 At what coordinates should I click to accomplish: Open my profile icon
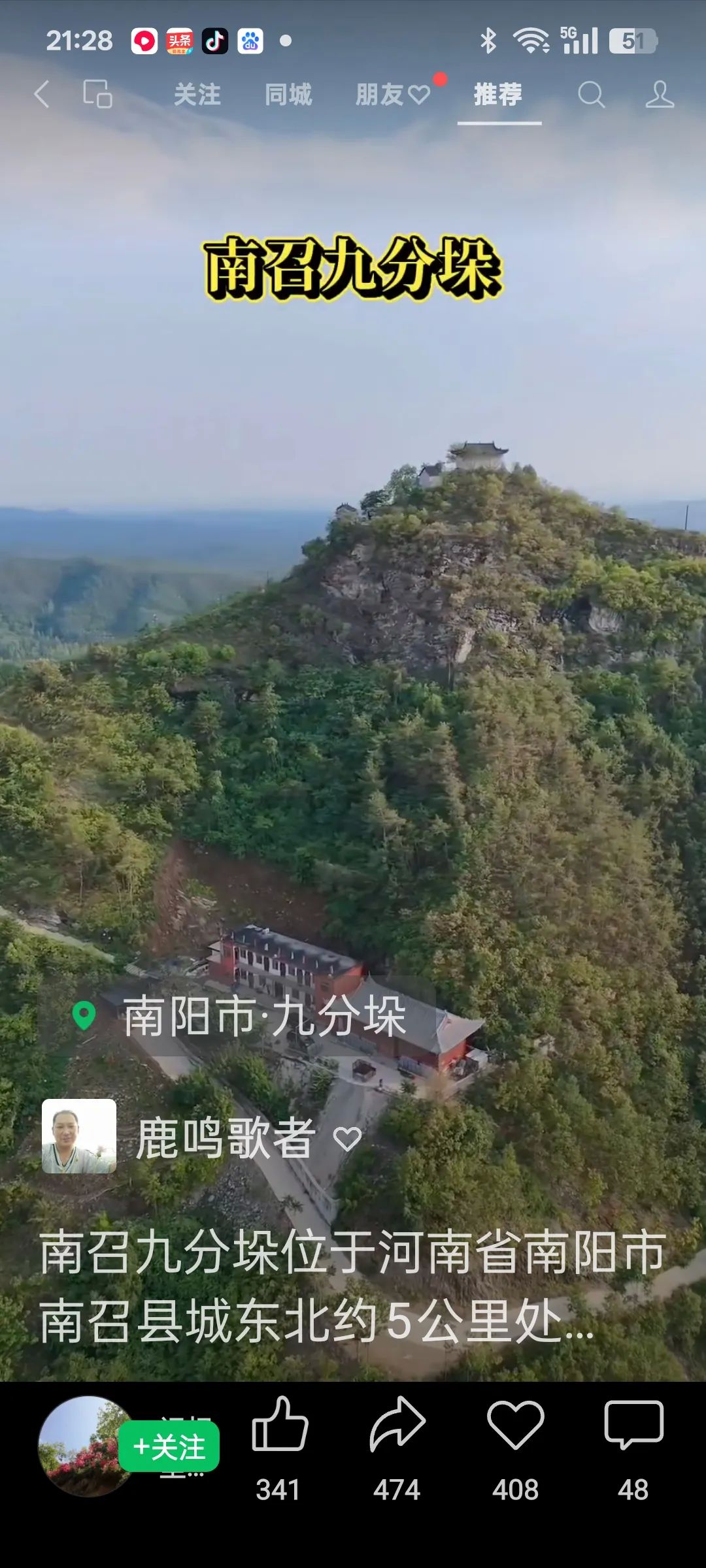pos(659,95)
